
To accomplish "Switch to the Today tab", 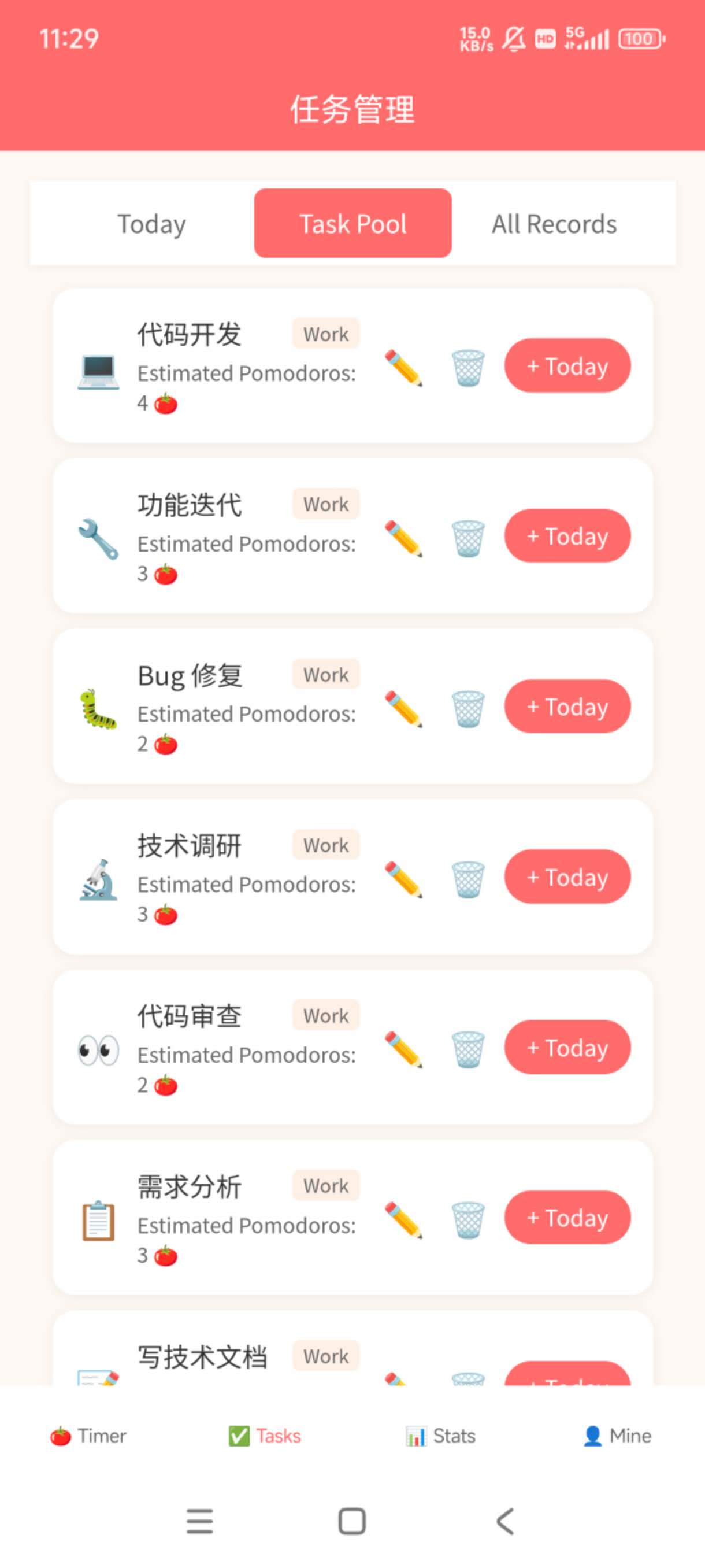I will point(151,223).
